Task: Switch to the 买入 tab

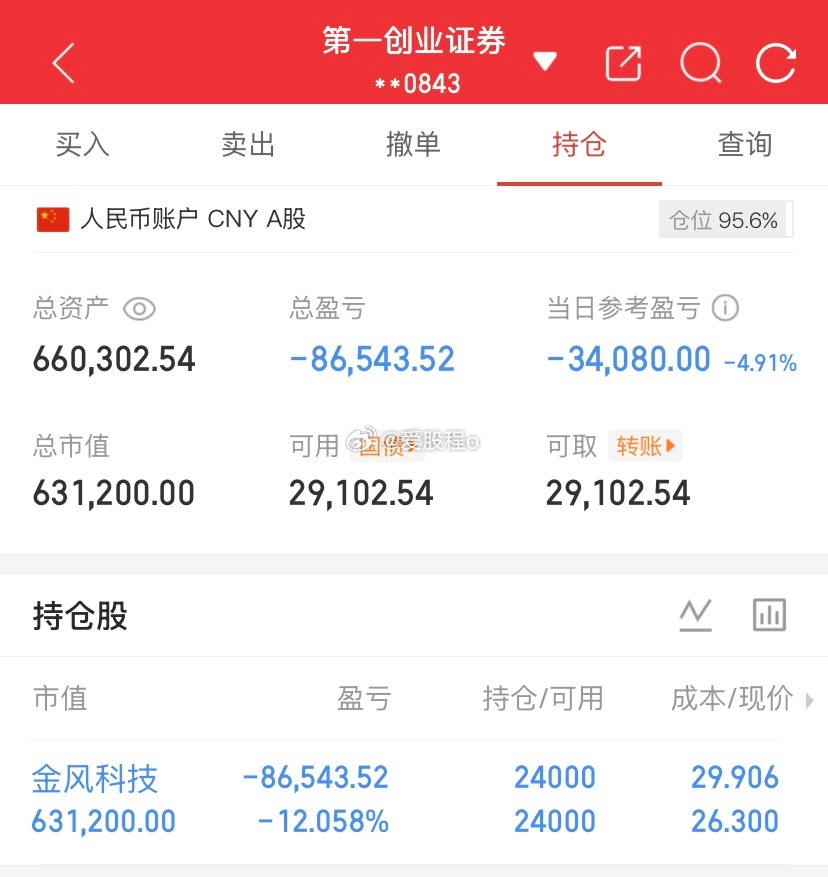Action: click(x=83, y=145)
